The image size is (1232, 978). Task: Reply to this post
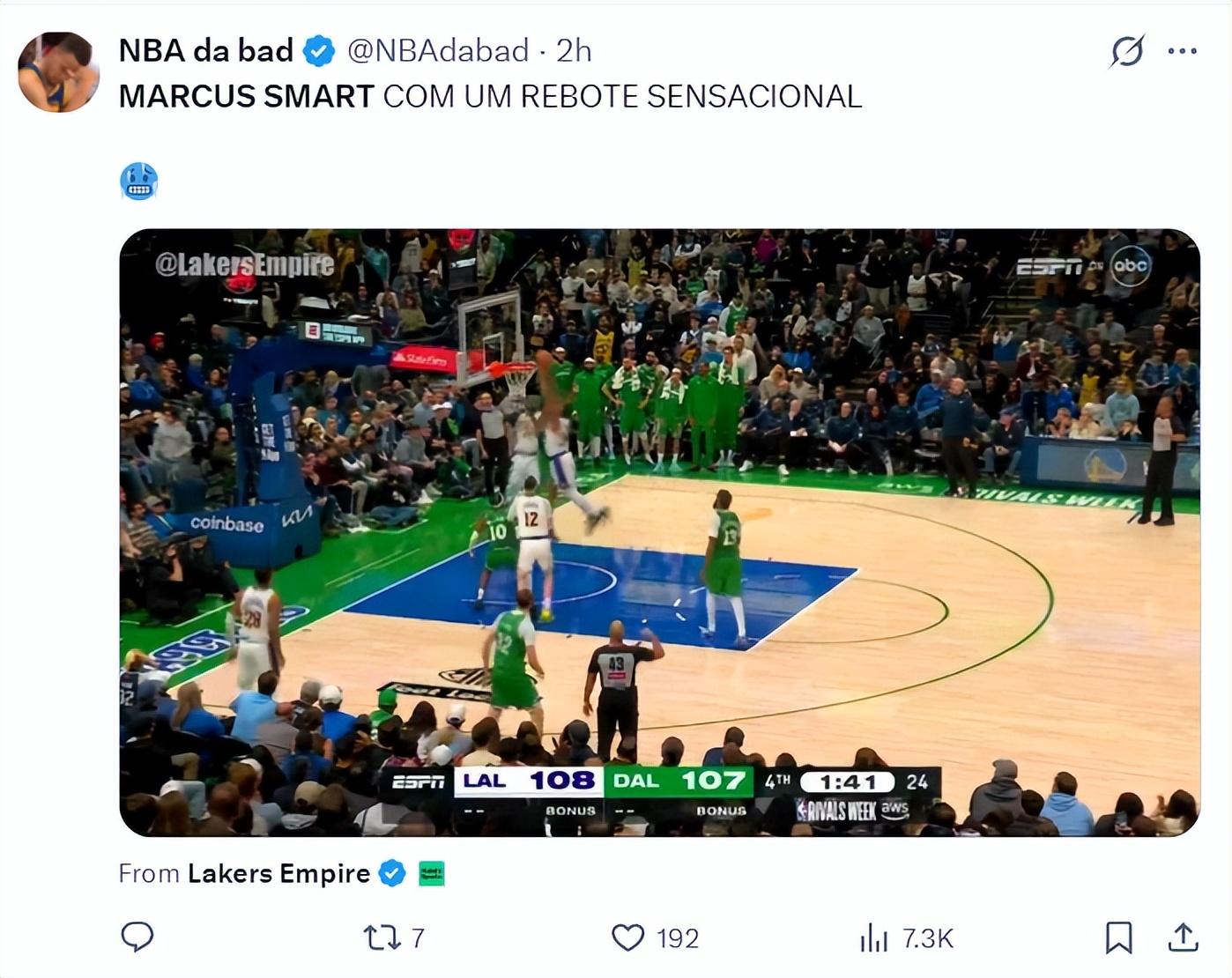pos(137,937)
